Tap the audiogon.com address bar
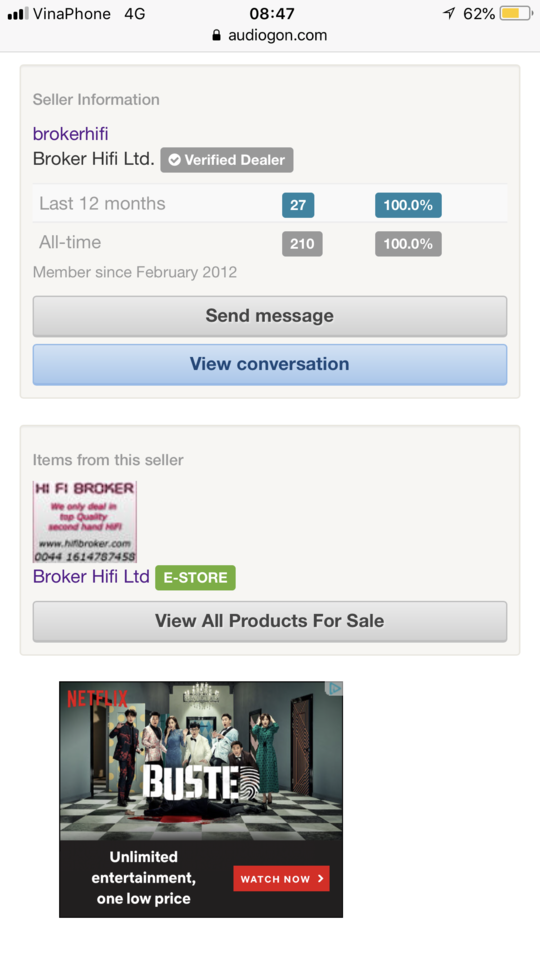Image resolution: width=540 pixels, height=960 pixels. coord(270,36)
